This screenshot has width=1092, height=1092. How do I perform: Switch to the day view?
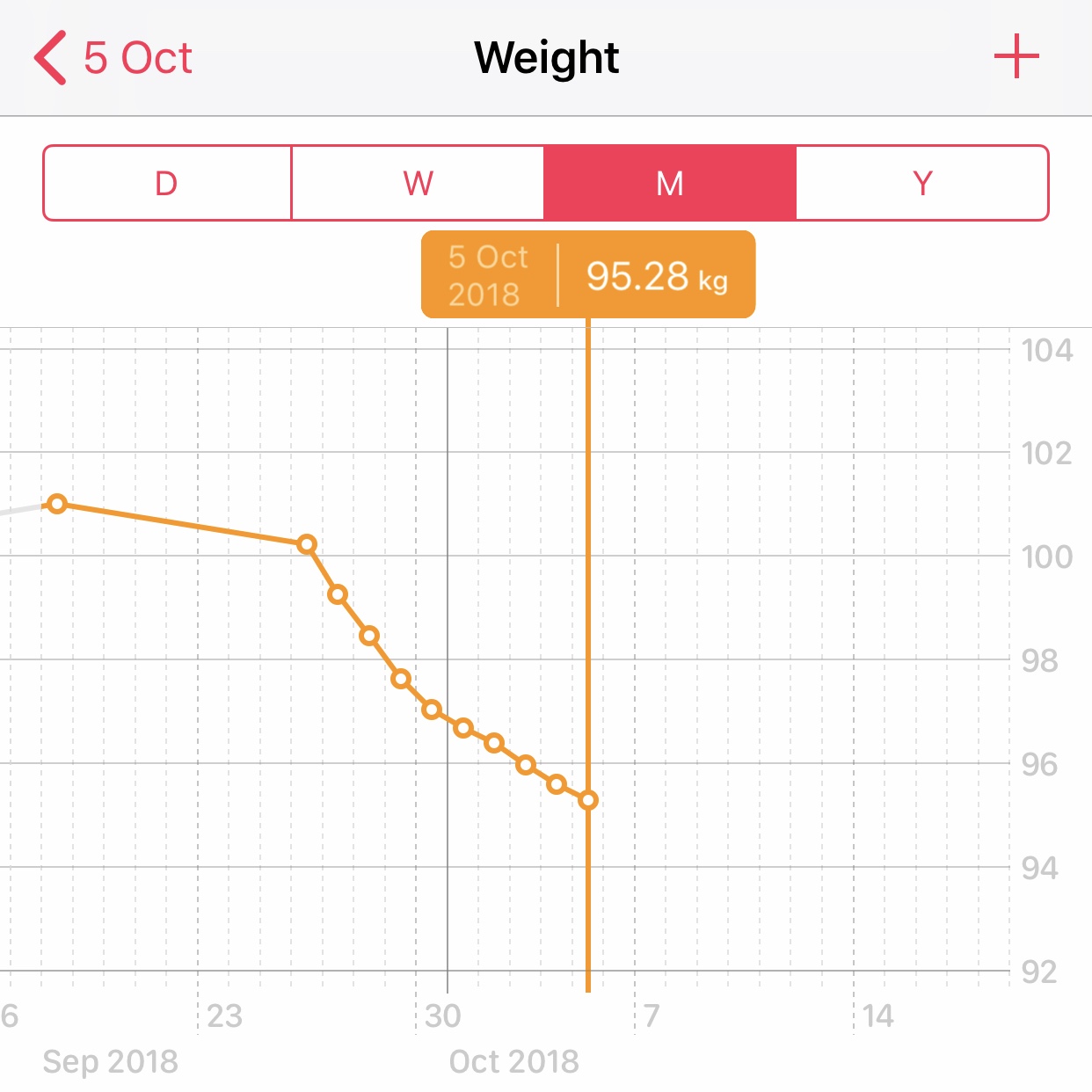coord(166,183)
